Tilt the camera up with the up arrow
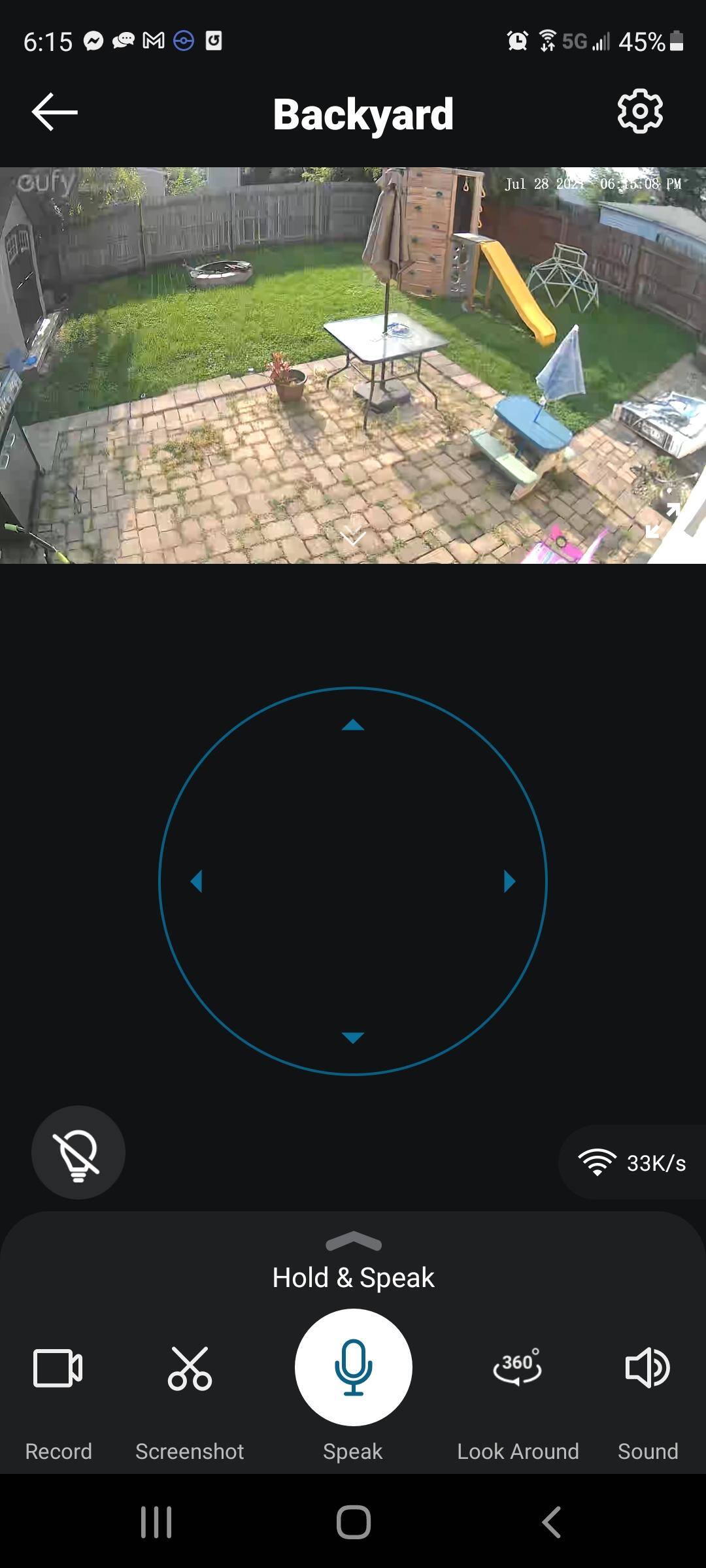 (353, 725)
